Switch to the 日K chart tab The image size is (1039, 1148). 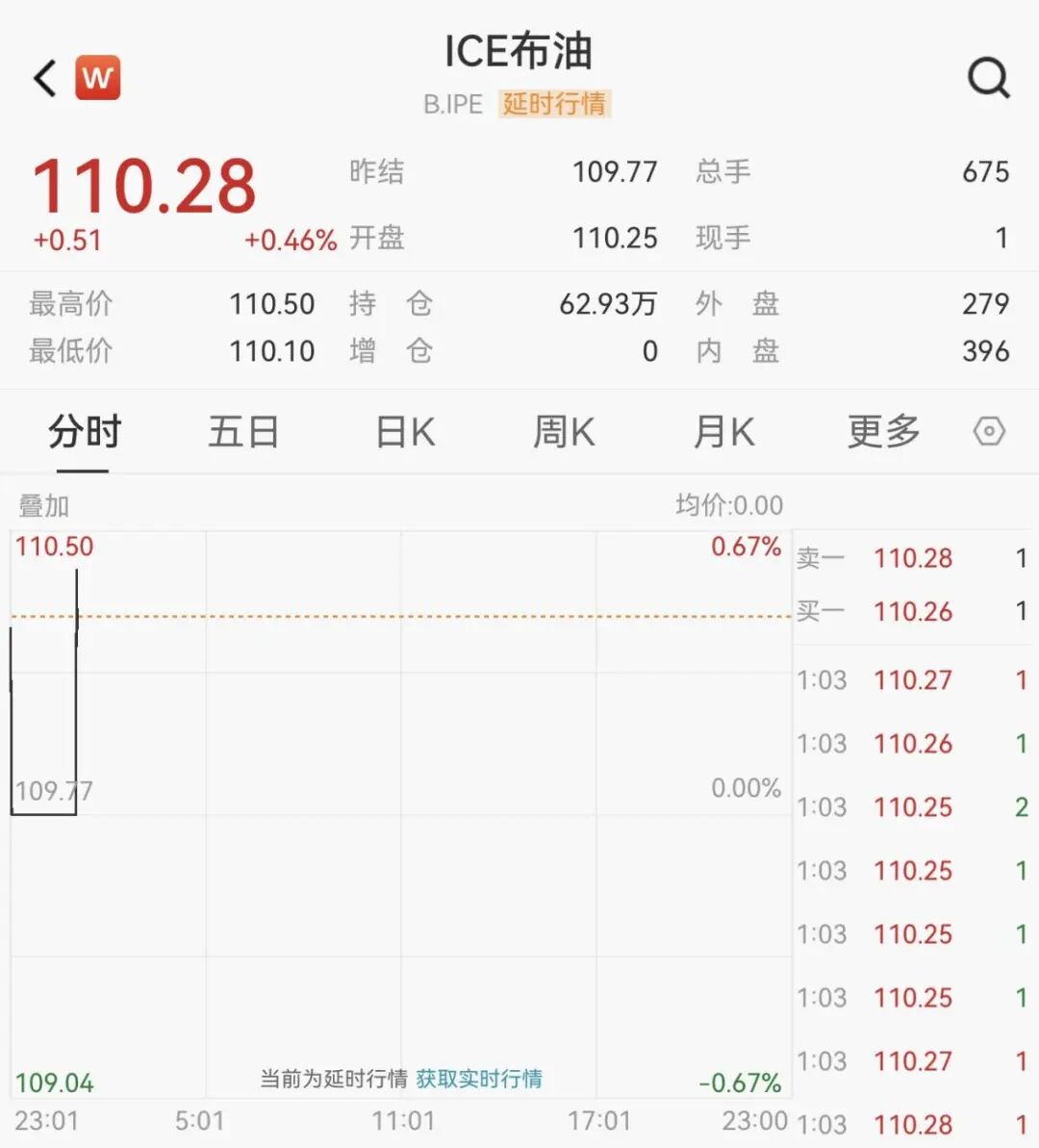(405, 432)
